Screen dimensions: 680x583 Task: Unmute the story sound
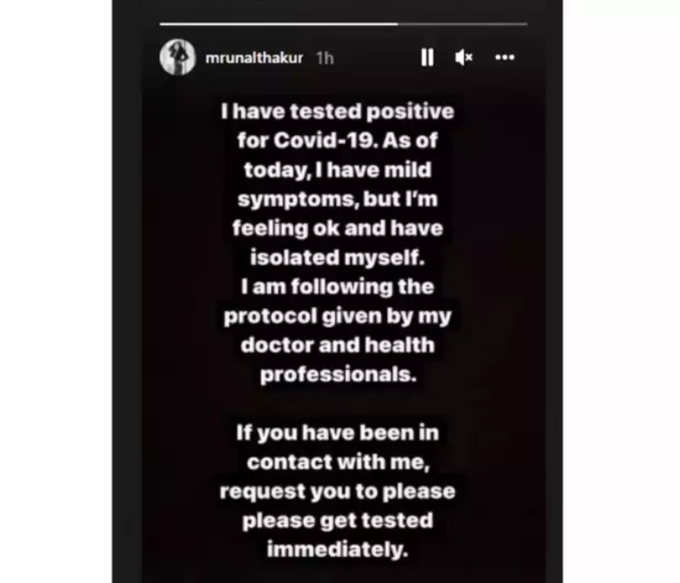[464, 58]
